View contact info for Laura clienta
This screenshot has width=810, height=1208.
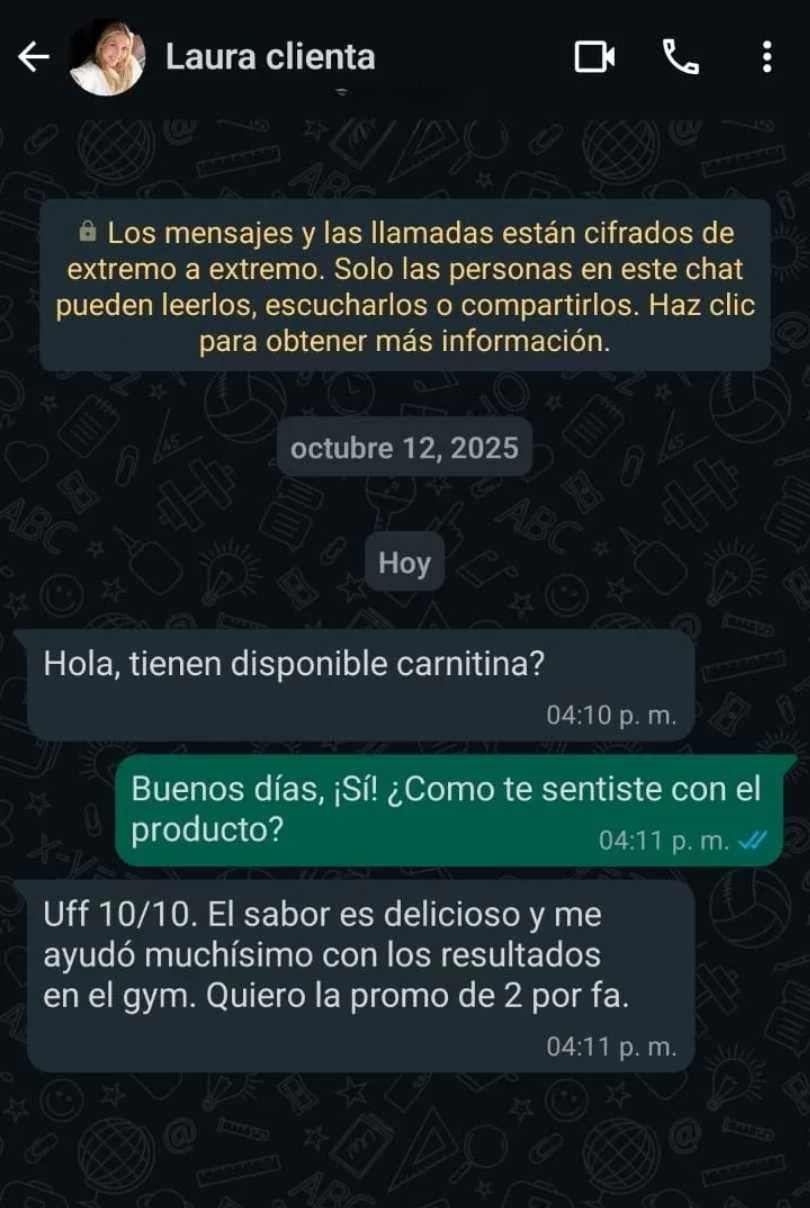[270, 57]
